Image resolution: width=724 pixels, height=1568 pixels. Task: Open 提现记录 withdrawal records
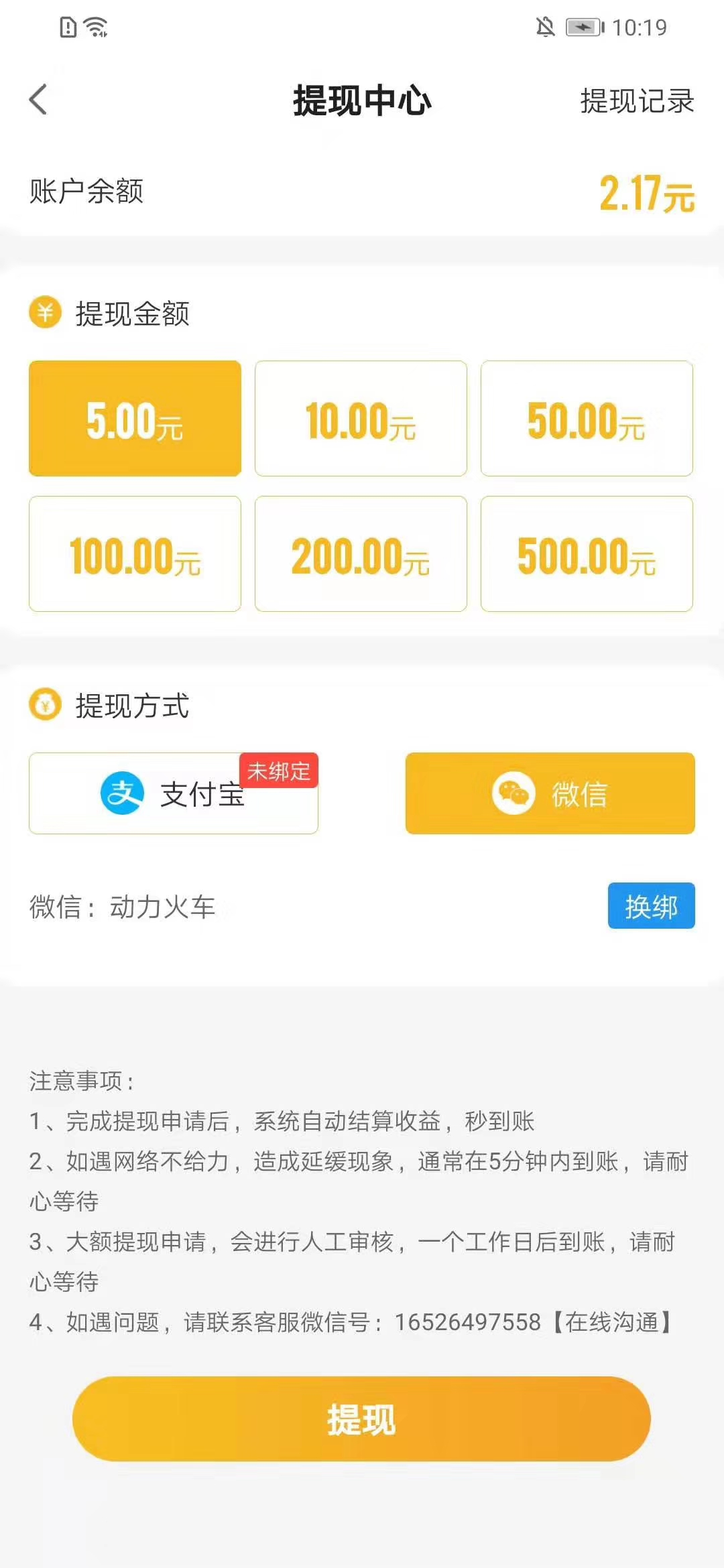(637, 101)
